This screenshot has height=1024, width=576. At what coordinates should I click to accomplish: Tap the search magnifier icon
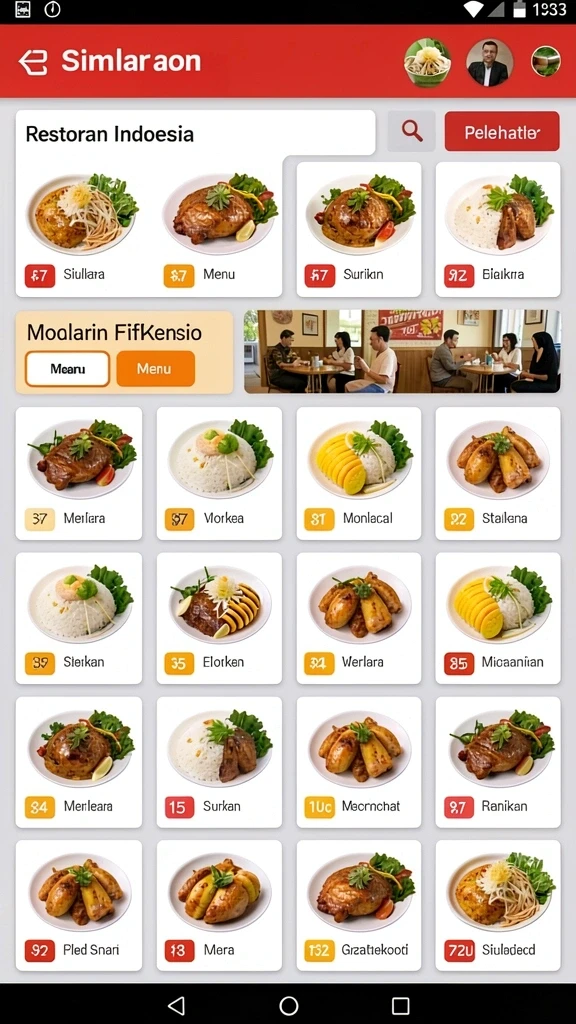[411, 131]
